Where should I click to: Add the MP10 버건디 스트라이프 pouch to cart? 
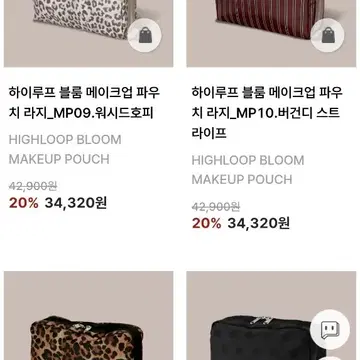[327, 35]
